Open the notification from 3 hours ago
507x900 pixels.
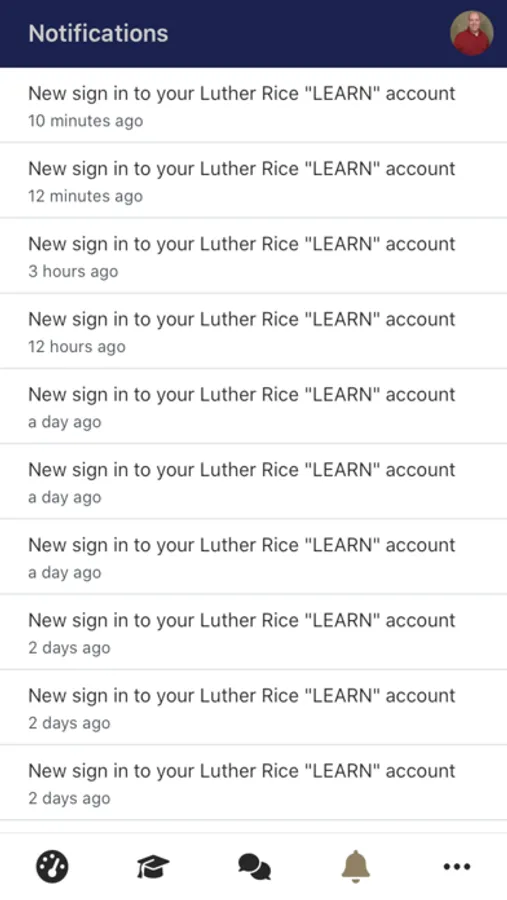coord(253,255)
